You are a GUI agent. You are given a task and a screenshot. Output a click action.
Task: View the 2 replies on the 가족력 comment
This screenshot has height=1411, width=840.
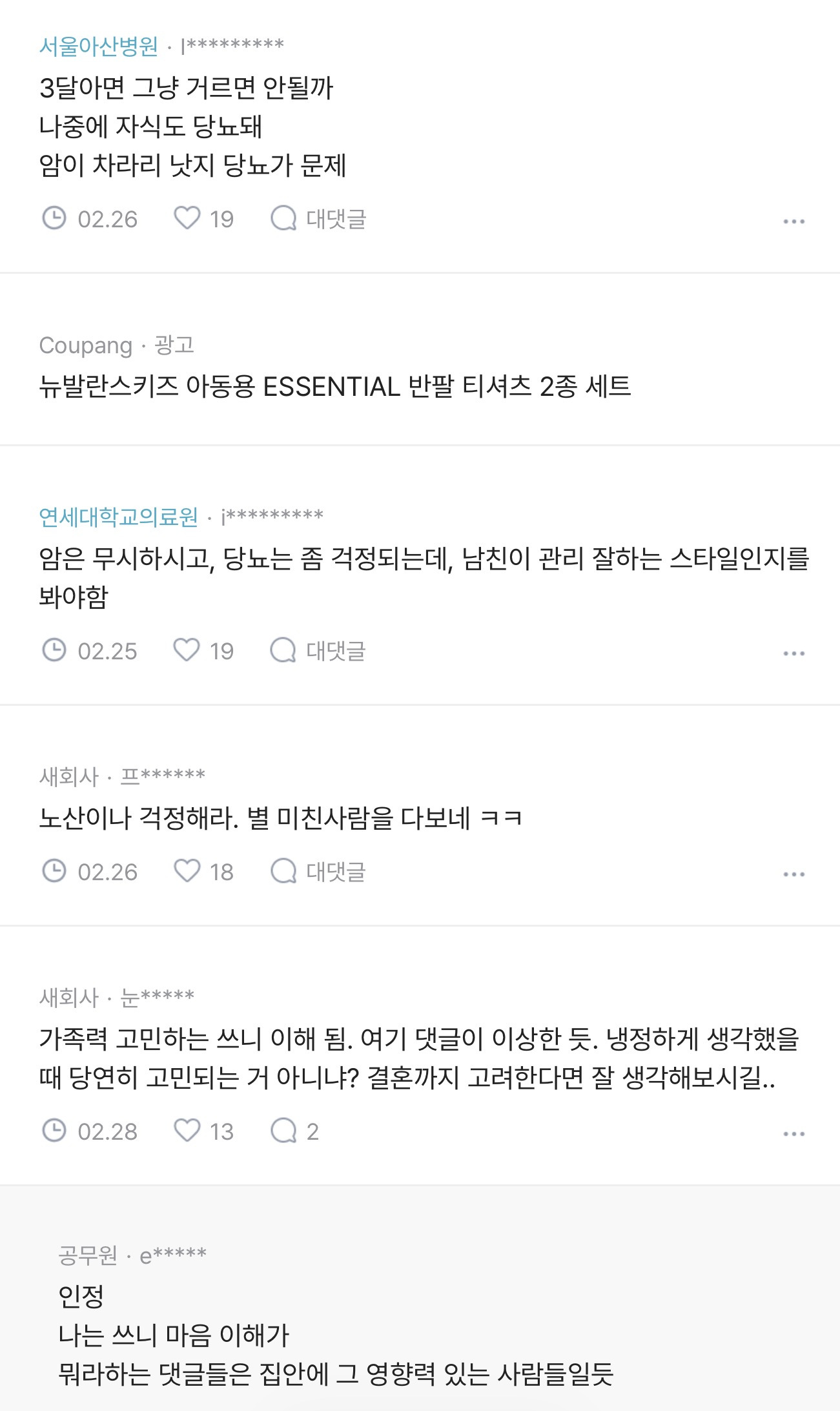click(295, 1131)
